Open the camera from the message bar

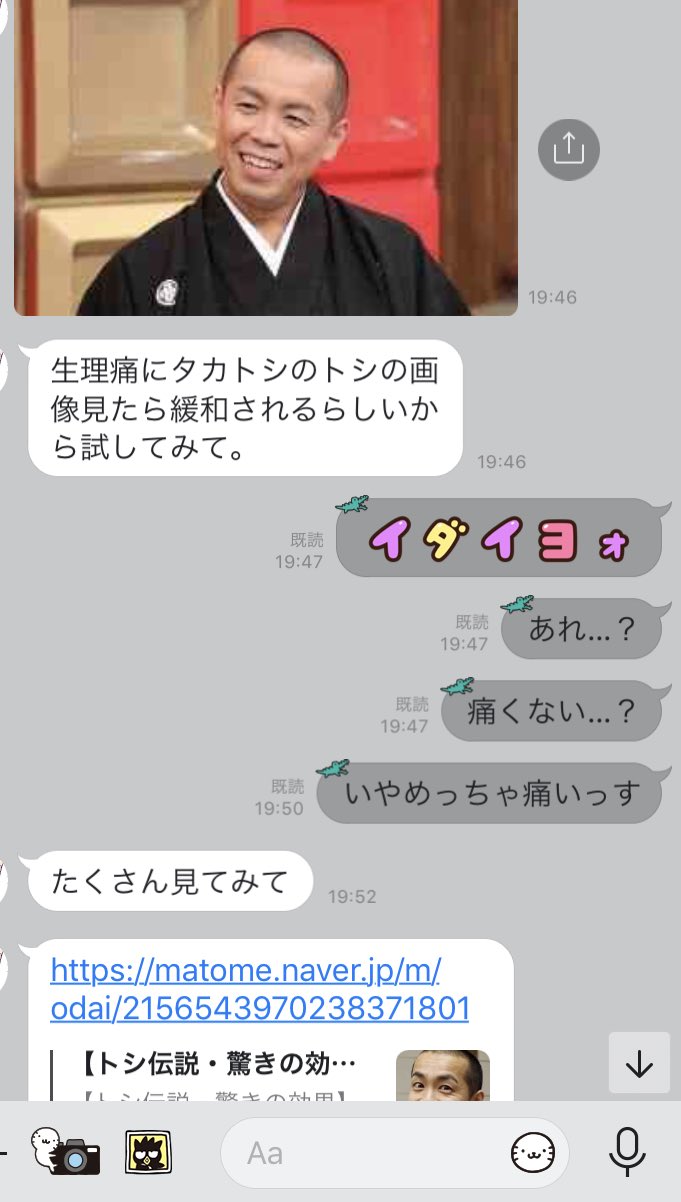(x=66, y=1151)
